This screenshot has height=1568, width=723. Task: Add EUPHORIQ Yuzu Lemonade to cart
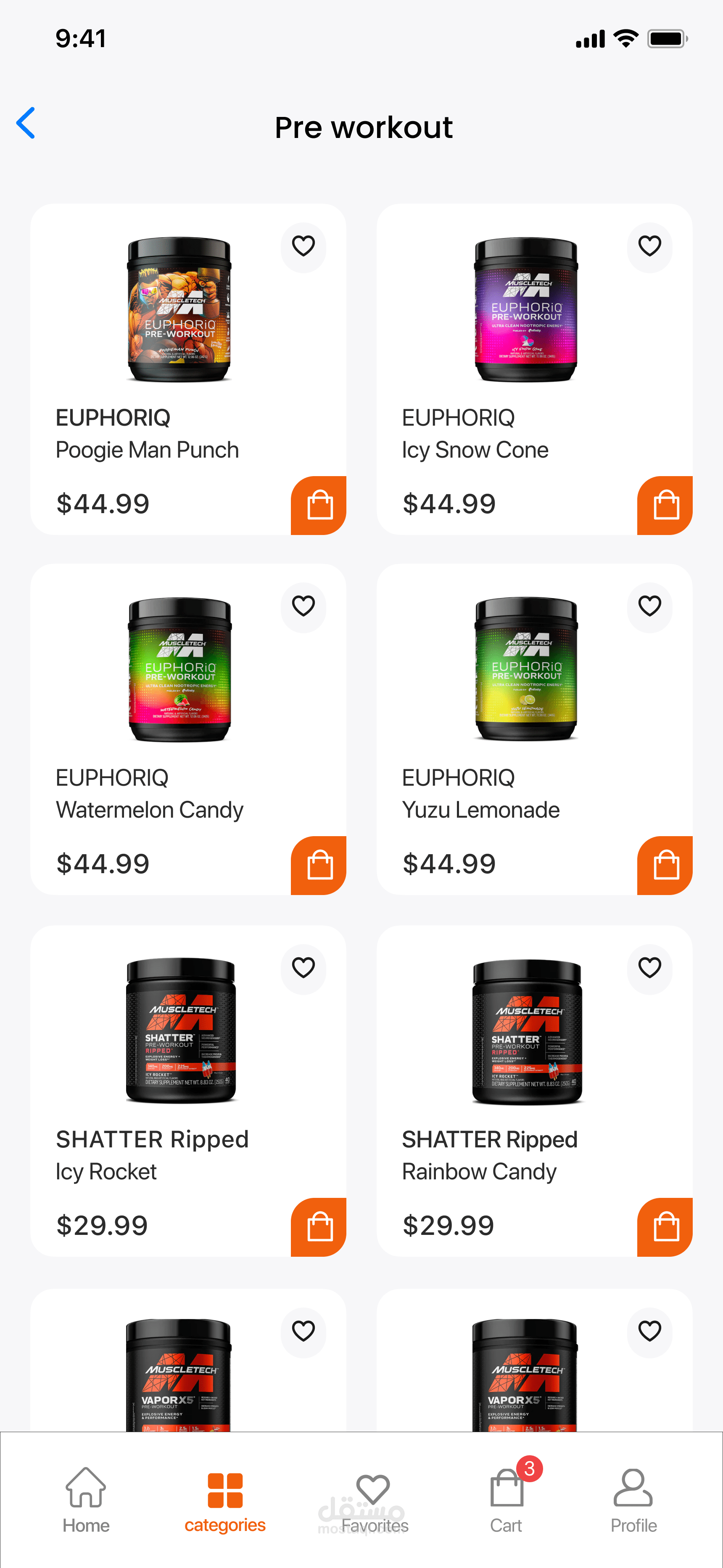665,865
